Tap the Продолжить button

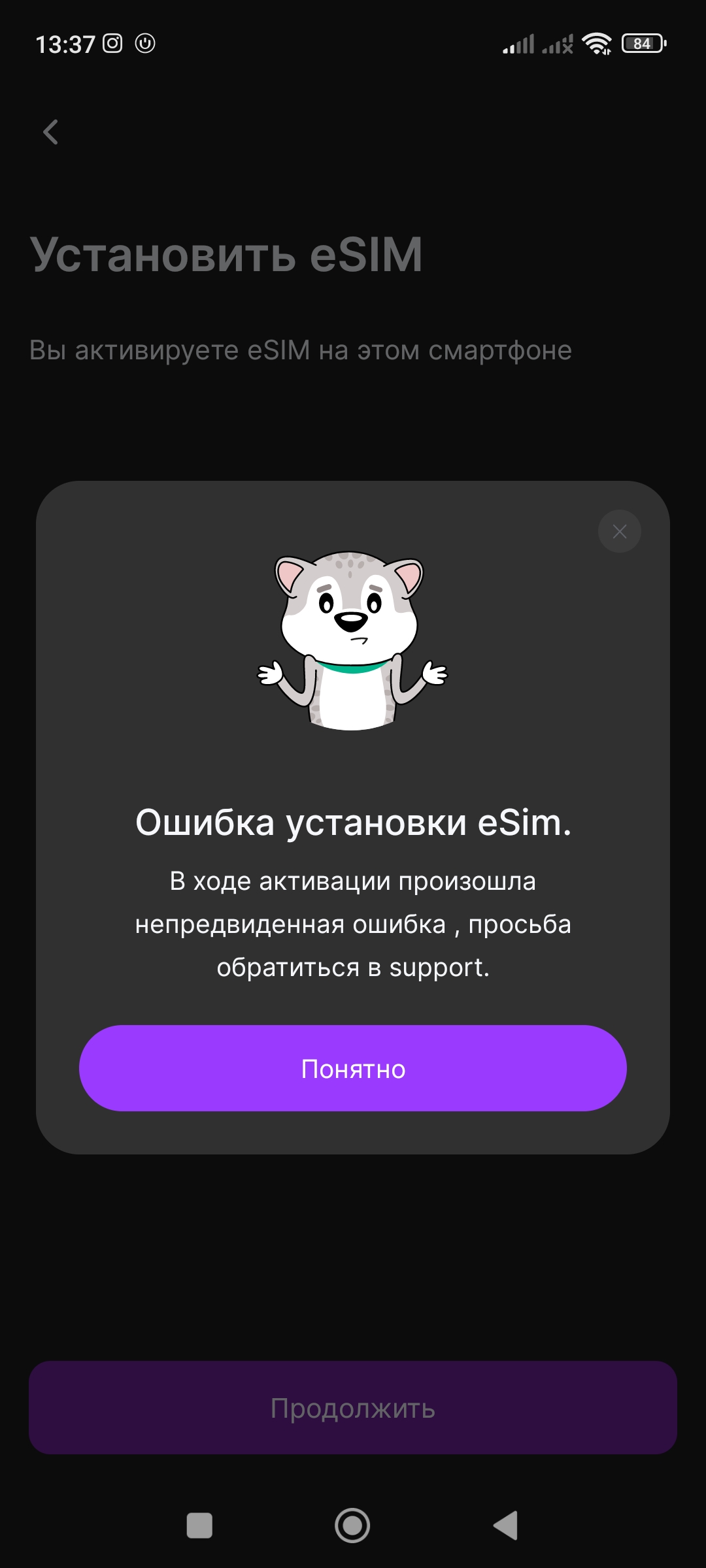353,1408
